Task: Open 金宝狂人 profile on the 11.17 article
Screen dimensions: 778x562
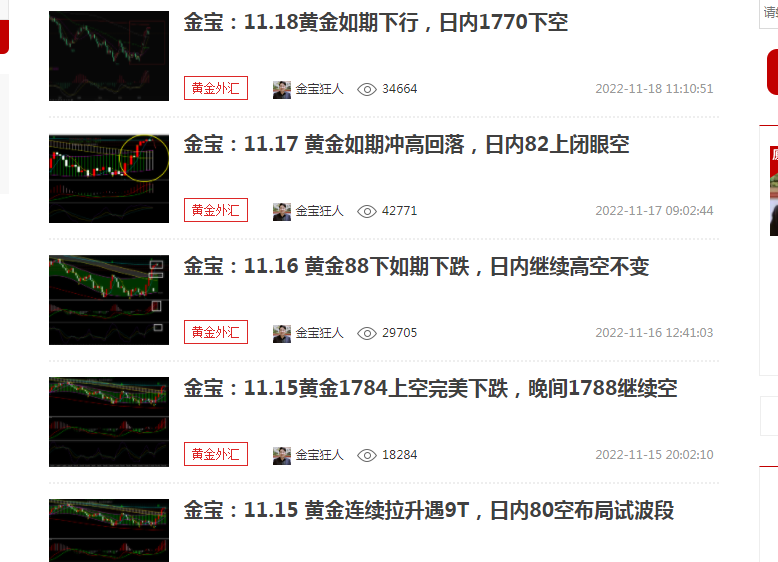Action: (x=318, y=211)
